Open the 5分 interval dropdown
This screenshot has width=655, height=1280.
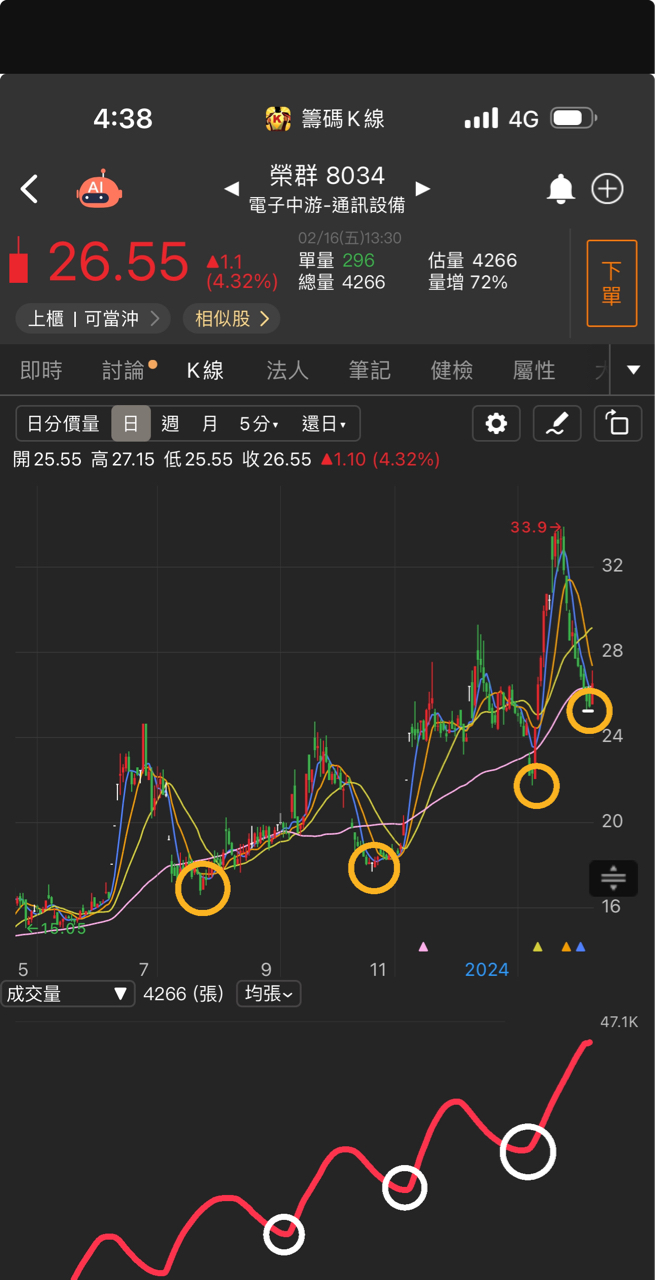[259, 424]
